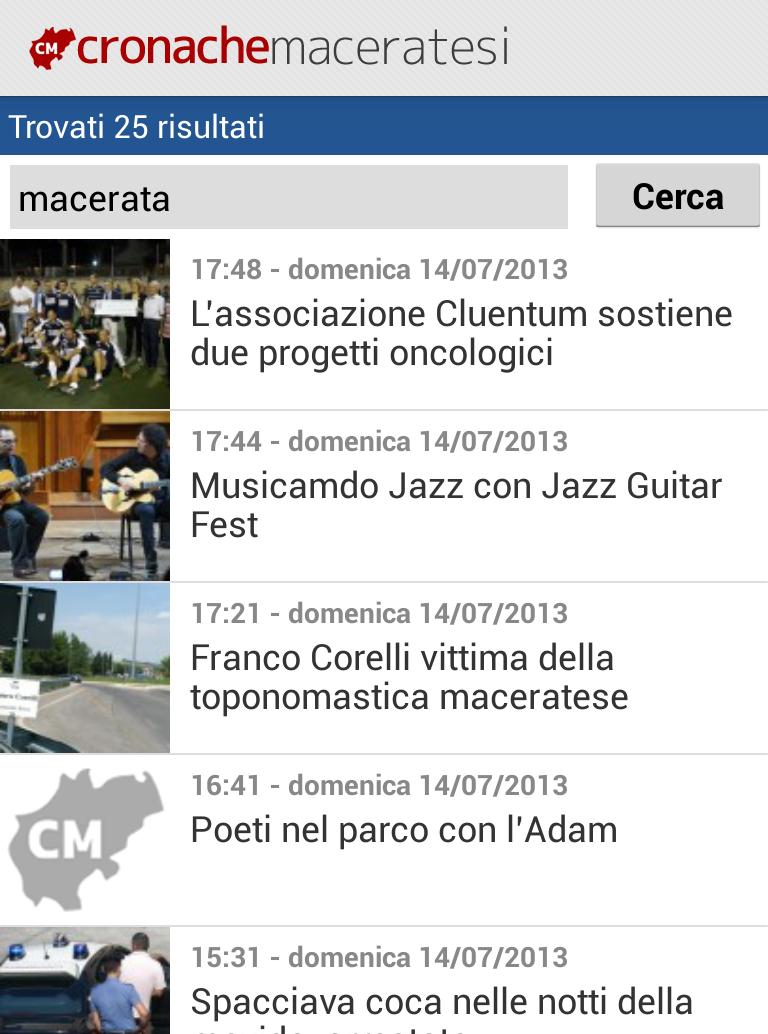Open the 'Spacciava coca nelle notti della movida' article
The height and width of the screenshot is (1034, 768).
[440, 1000]
